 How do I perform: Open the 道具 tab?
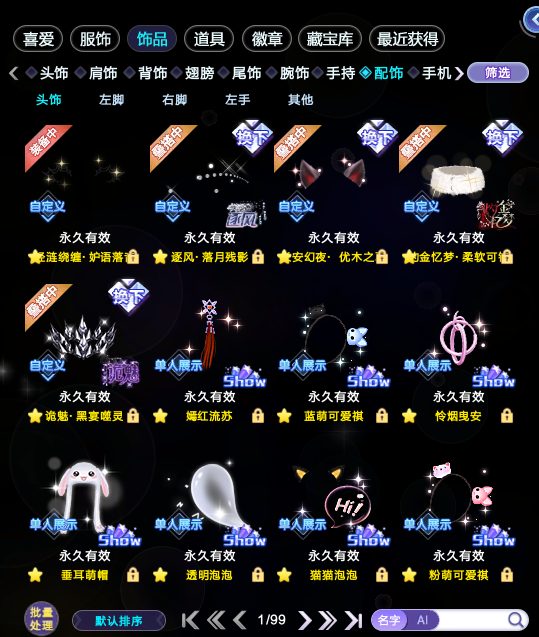[209, 39]
